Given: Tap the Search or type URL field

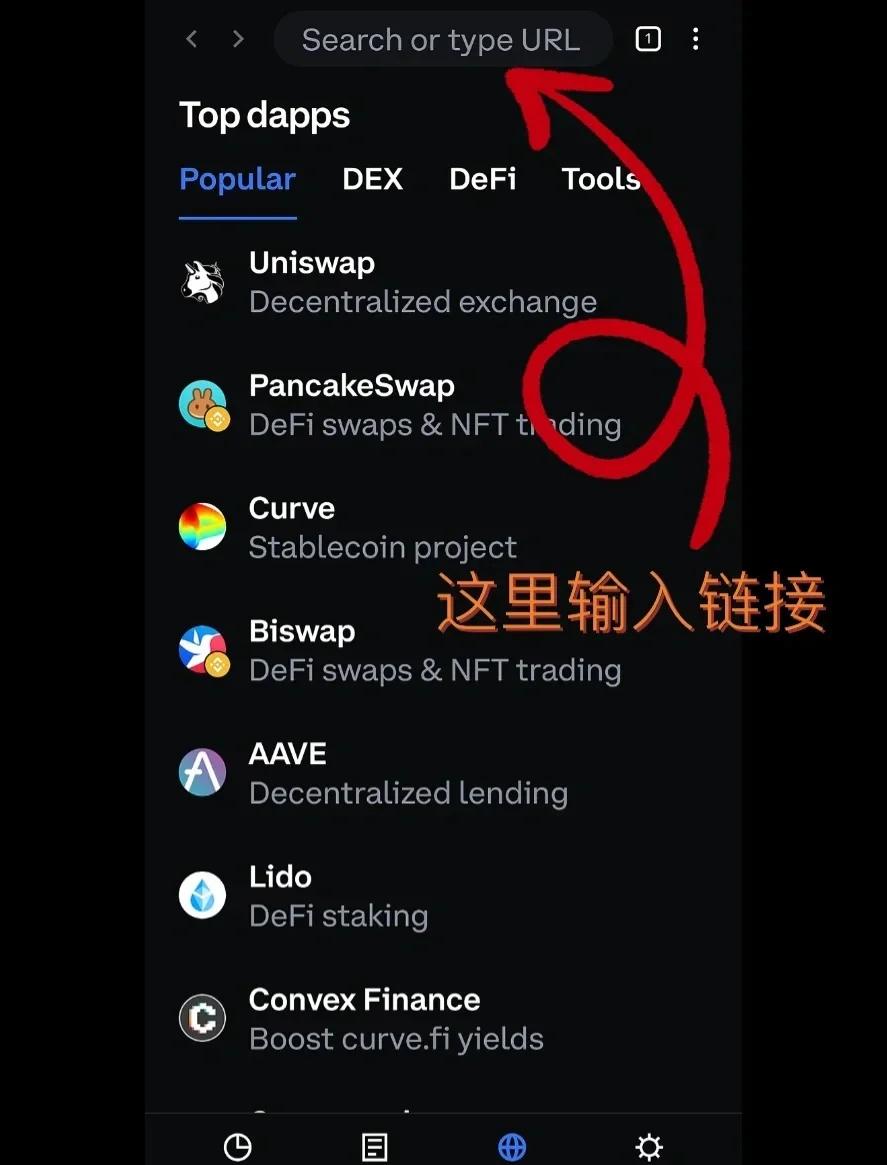Looking at the screenshot, I should [x=441, y=39].
